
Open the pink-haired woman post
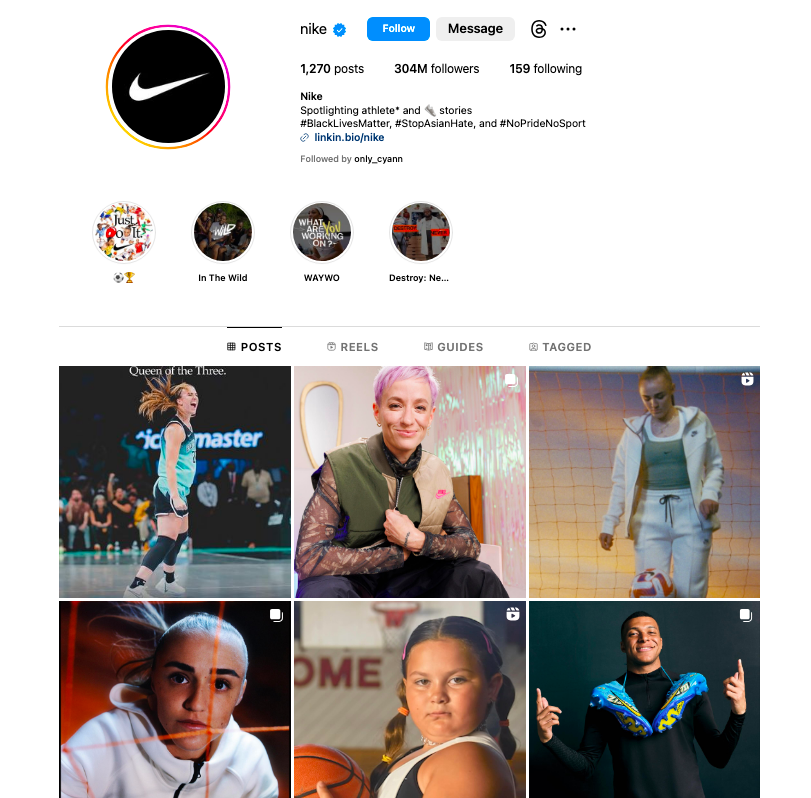[x=410, y=482]
